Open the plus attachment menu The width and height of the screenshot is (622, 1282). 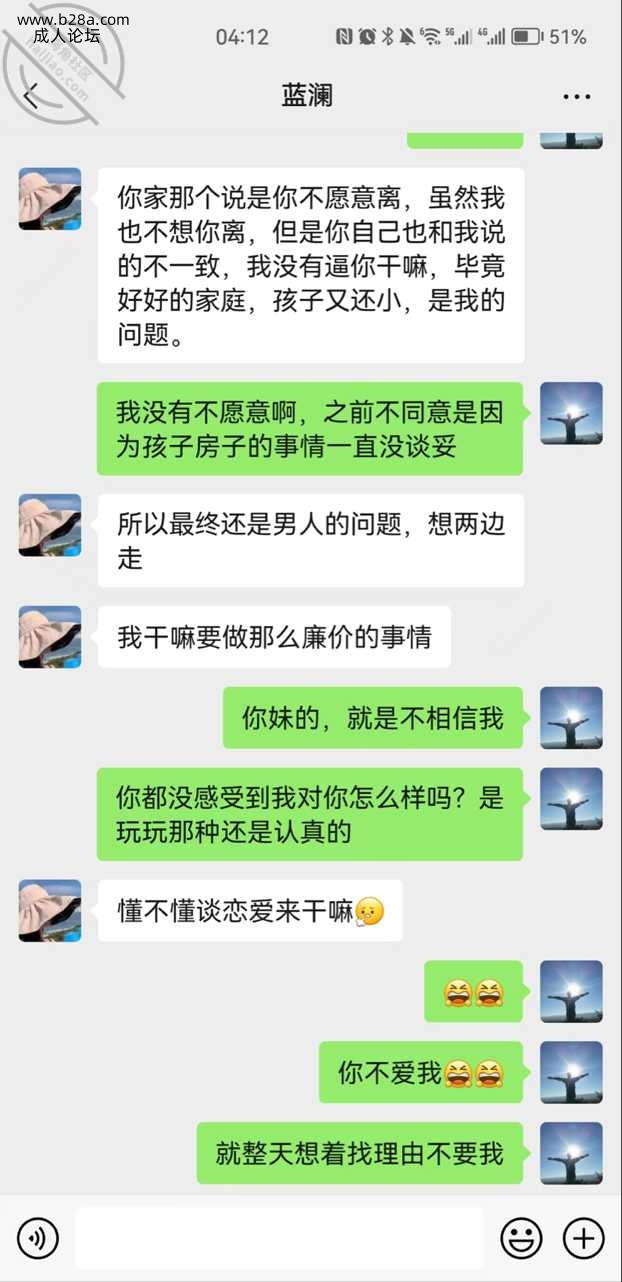click(584, 1239)
